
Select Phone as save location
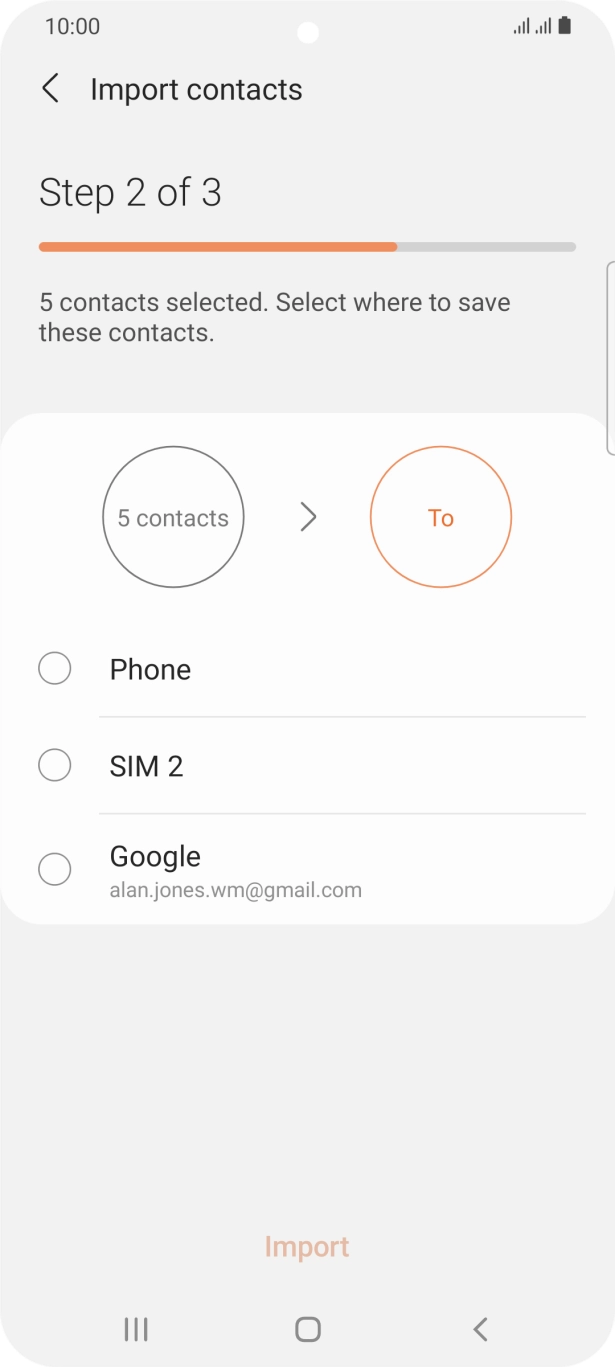point(55,669)
